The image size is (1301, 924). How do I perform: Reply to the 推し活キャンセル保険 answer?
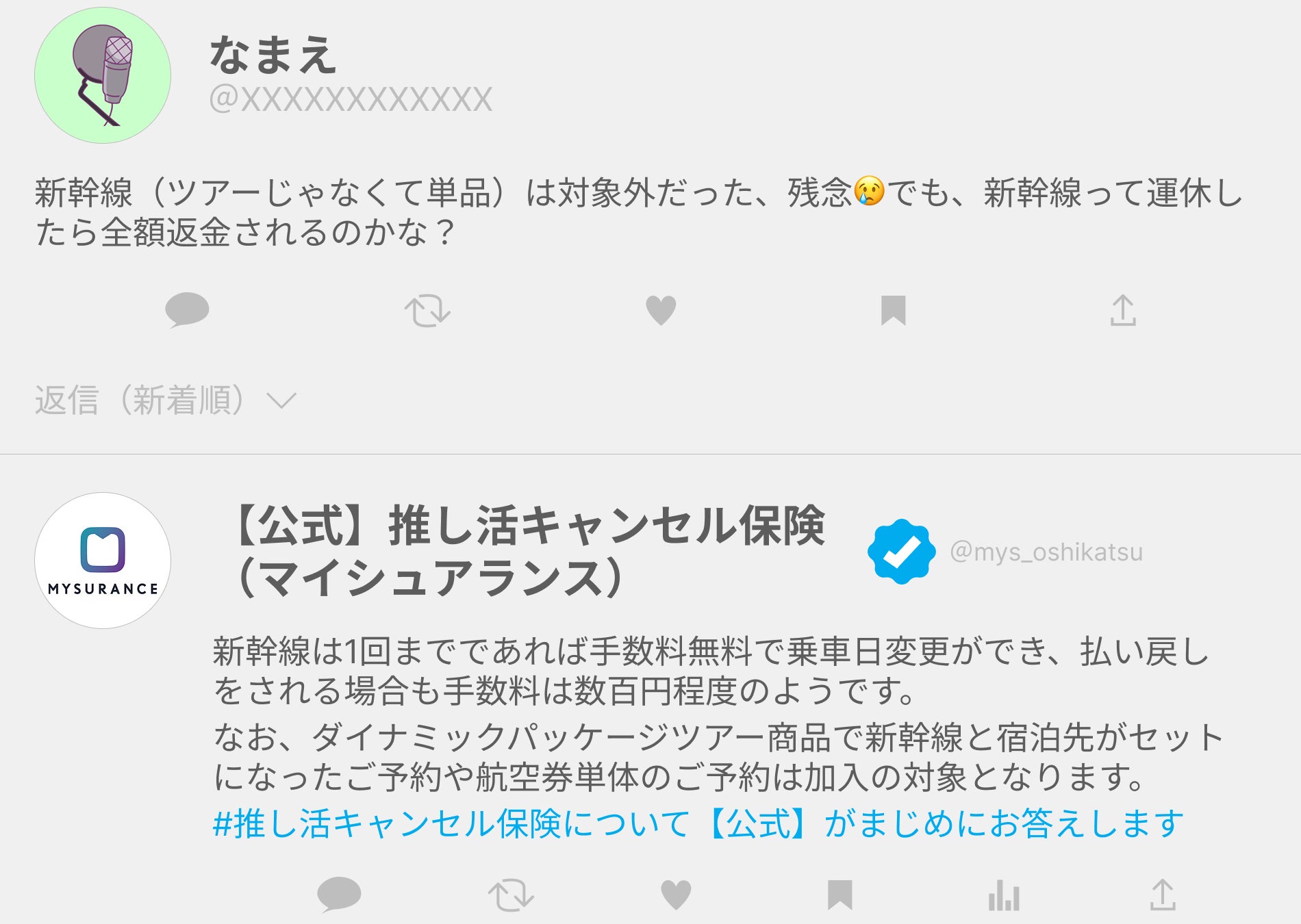tap(339, 894)
